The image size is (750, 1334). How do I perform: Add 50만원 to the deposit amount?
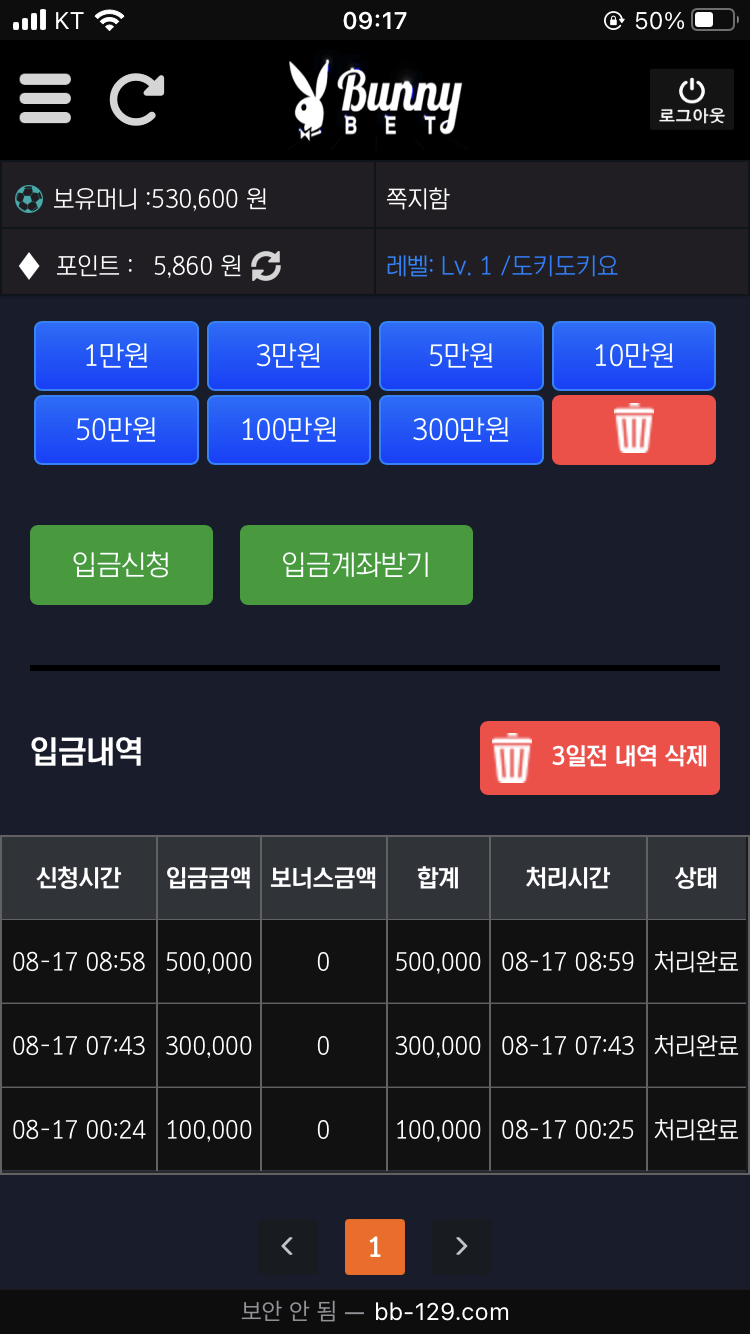(116, 430)
